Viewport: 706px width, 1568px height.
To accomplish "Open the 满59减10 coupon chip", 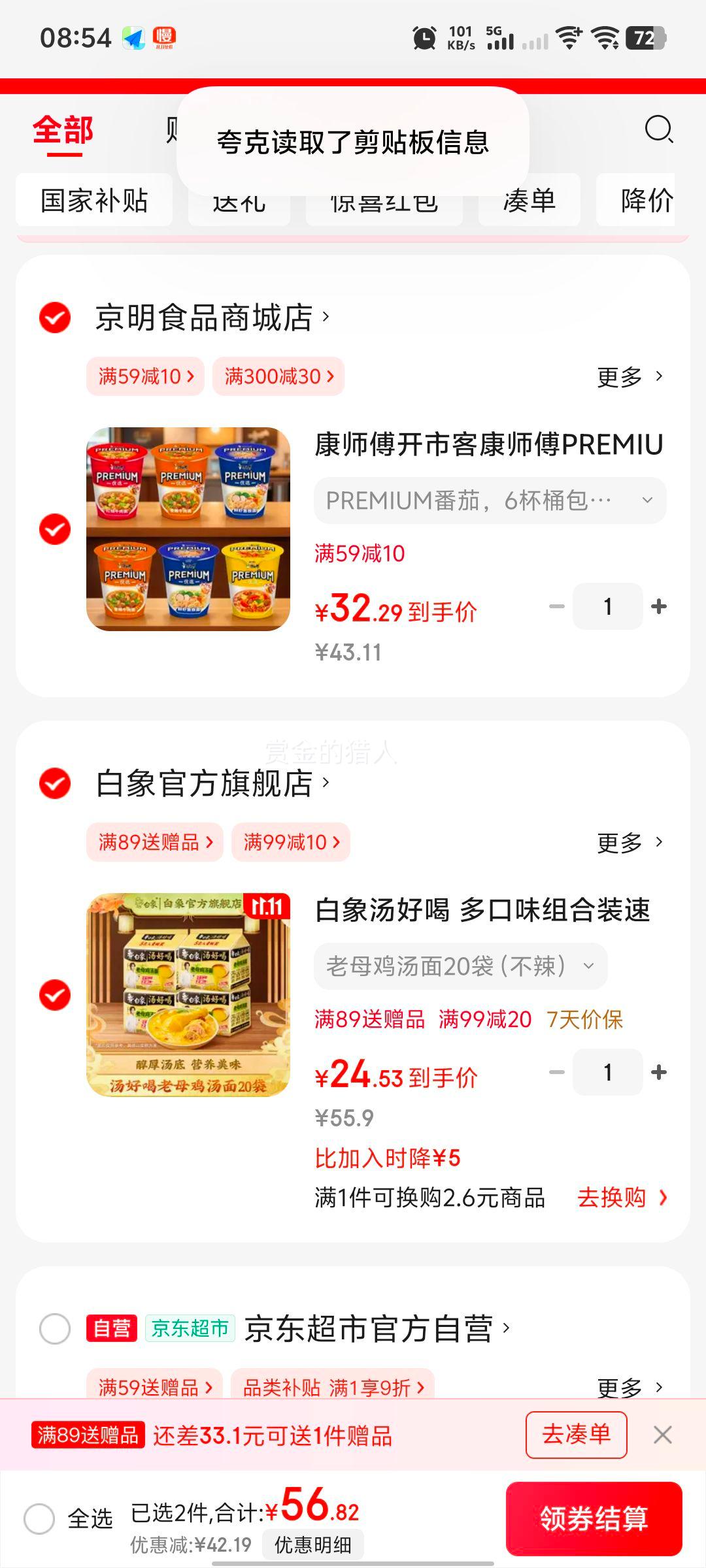I will (145, 376).
